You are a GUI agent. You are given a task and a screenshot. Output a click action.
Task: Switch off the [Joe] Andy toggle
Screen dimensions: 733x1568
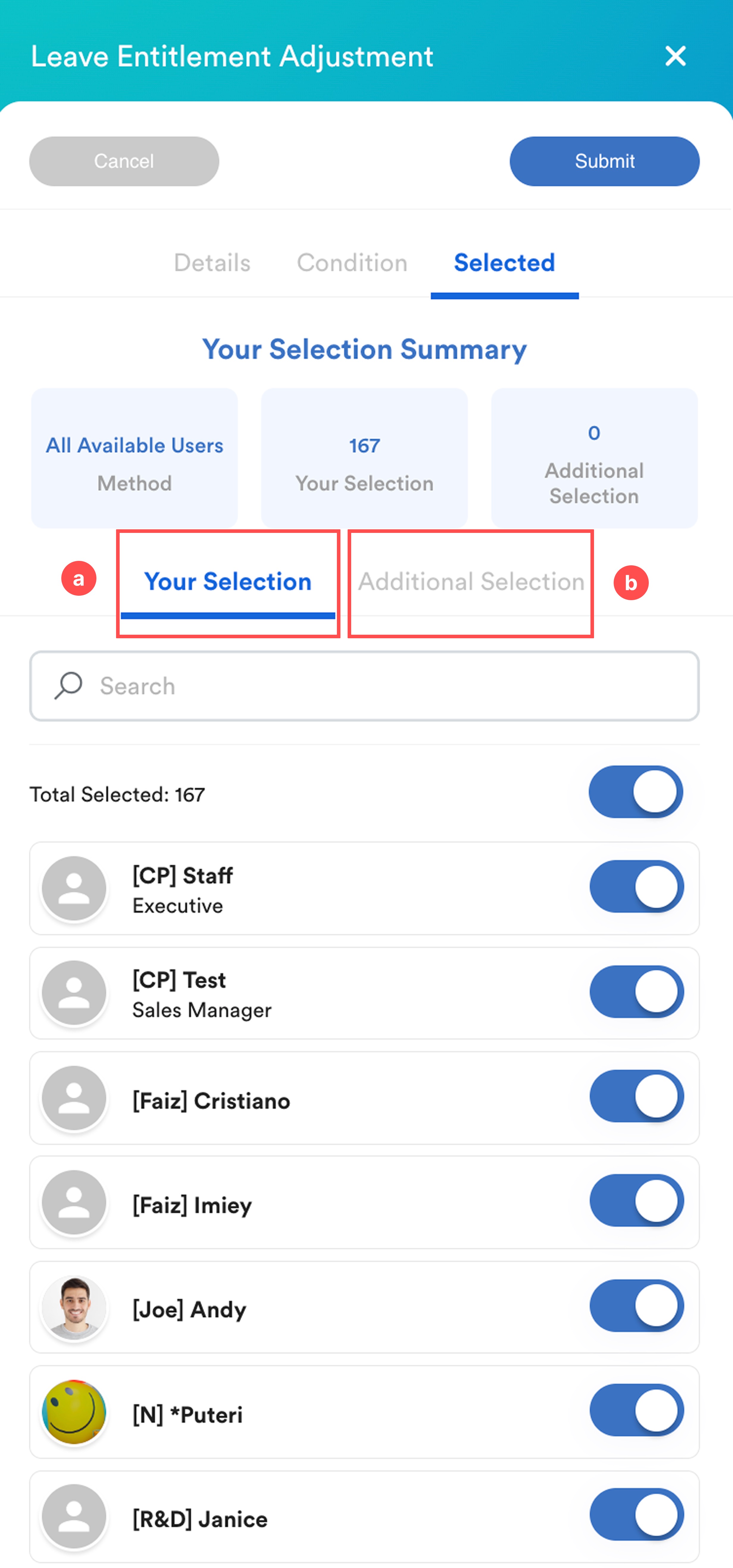point(636,1306)
